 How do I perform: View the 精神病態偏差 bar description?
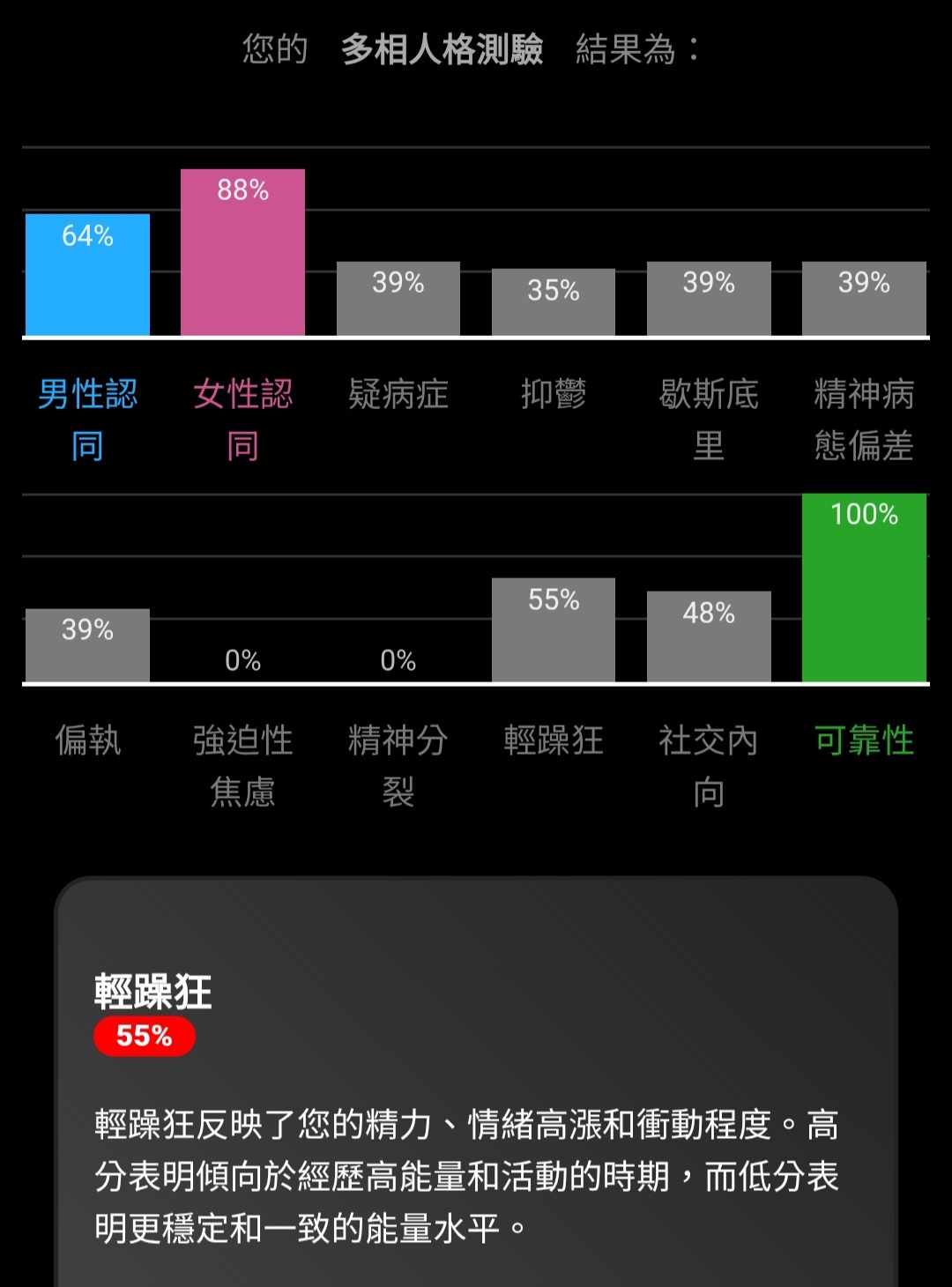[864, 298]
